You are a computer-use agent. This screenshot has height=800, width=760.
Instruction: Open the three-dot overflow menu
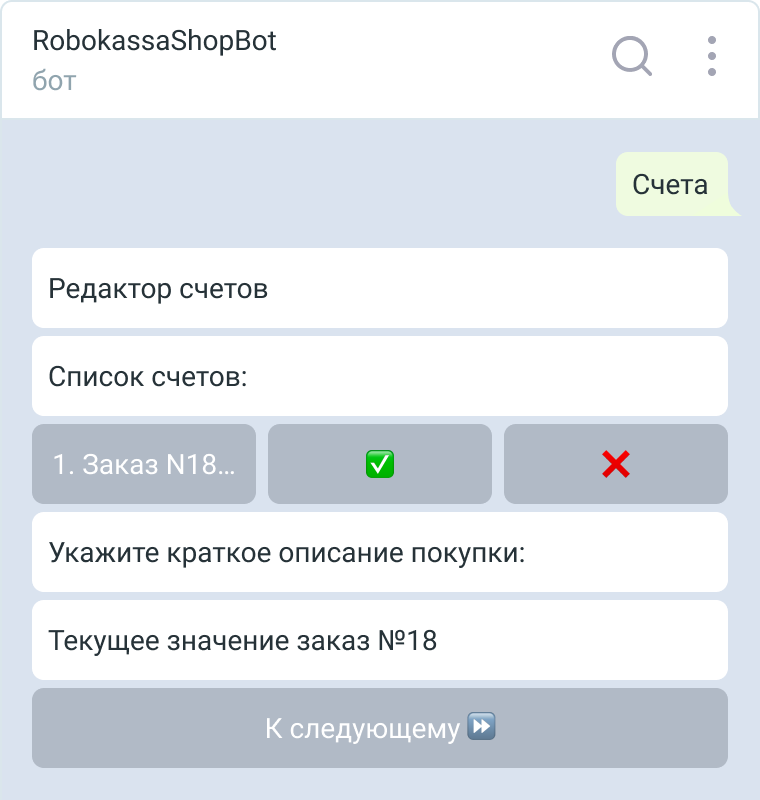pos(711,57)
